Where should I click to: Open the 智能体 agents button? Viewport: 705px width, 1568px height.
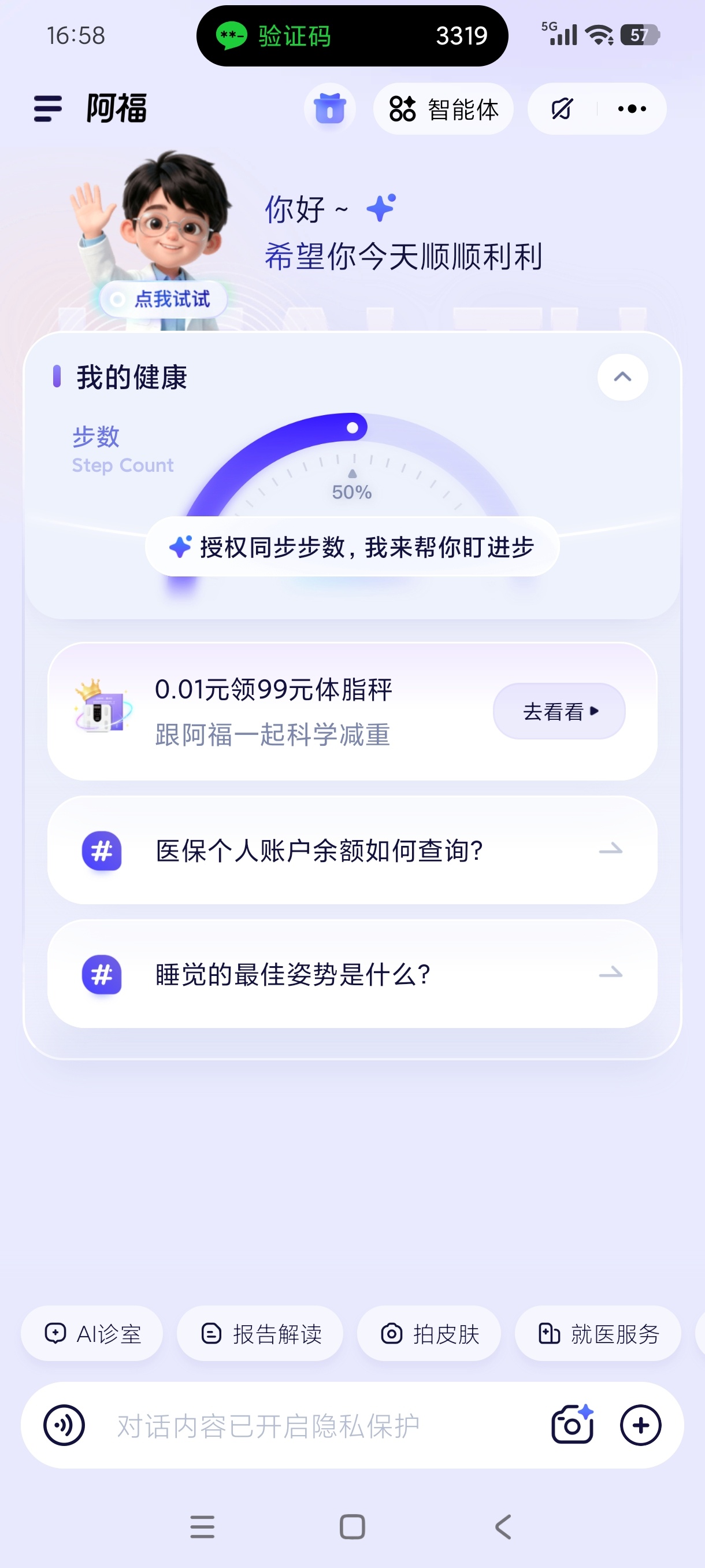(x=443, y=109)
